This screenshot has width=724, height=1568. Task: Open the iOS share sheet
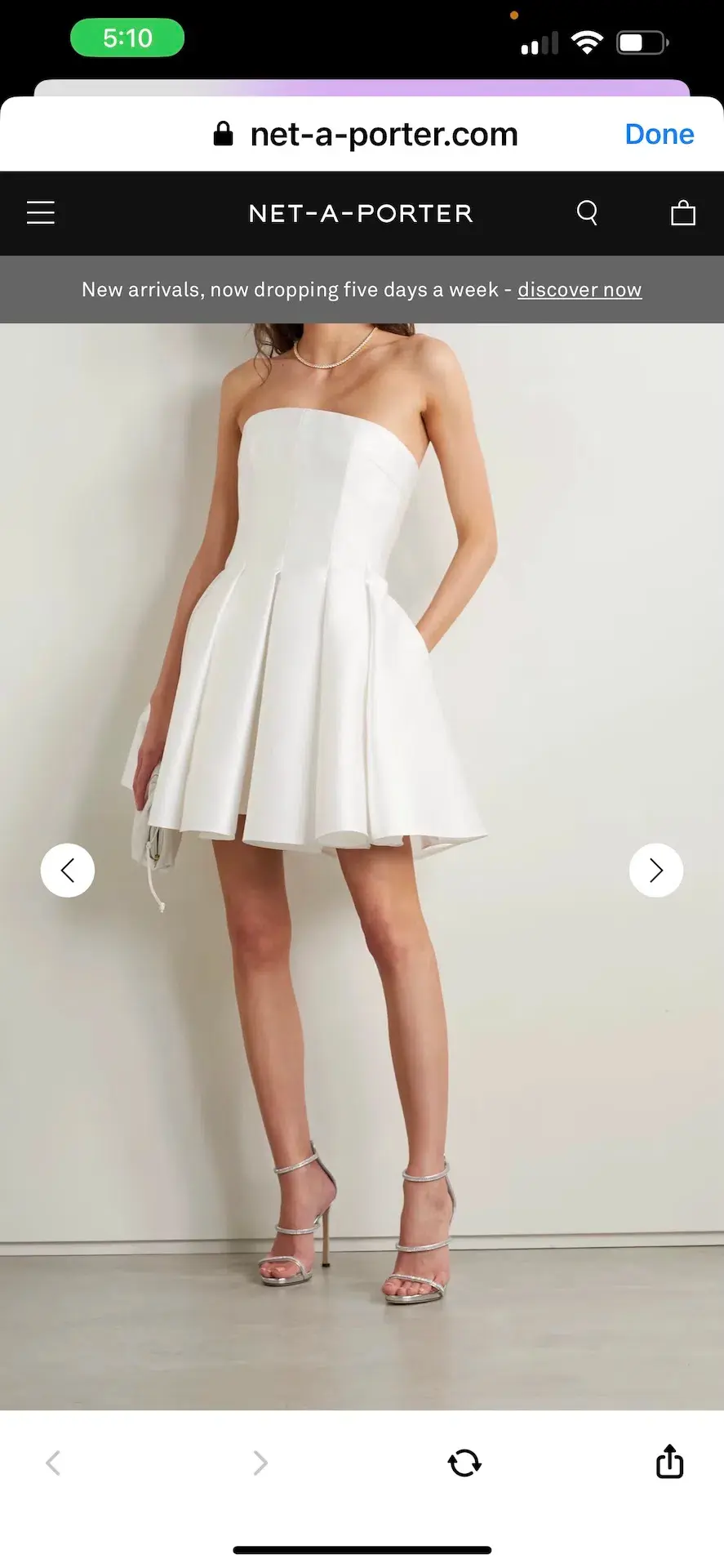668,1462
